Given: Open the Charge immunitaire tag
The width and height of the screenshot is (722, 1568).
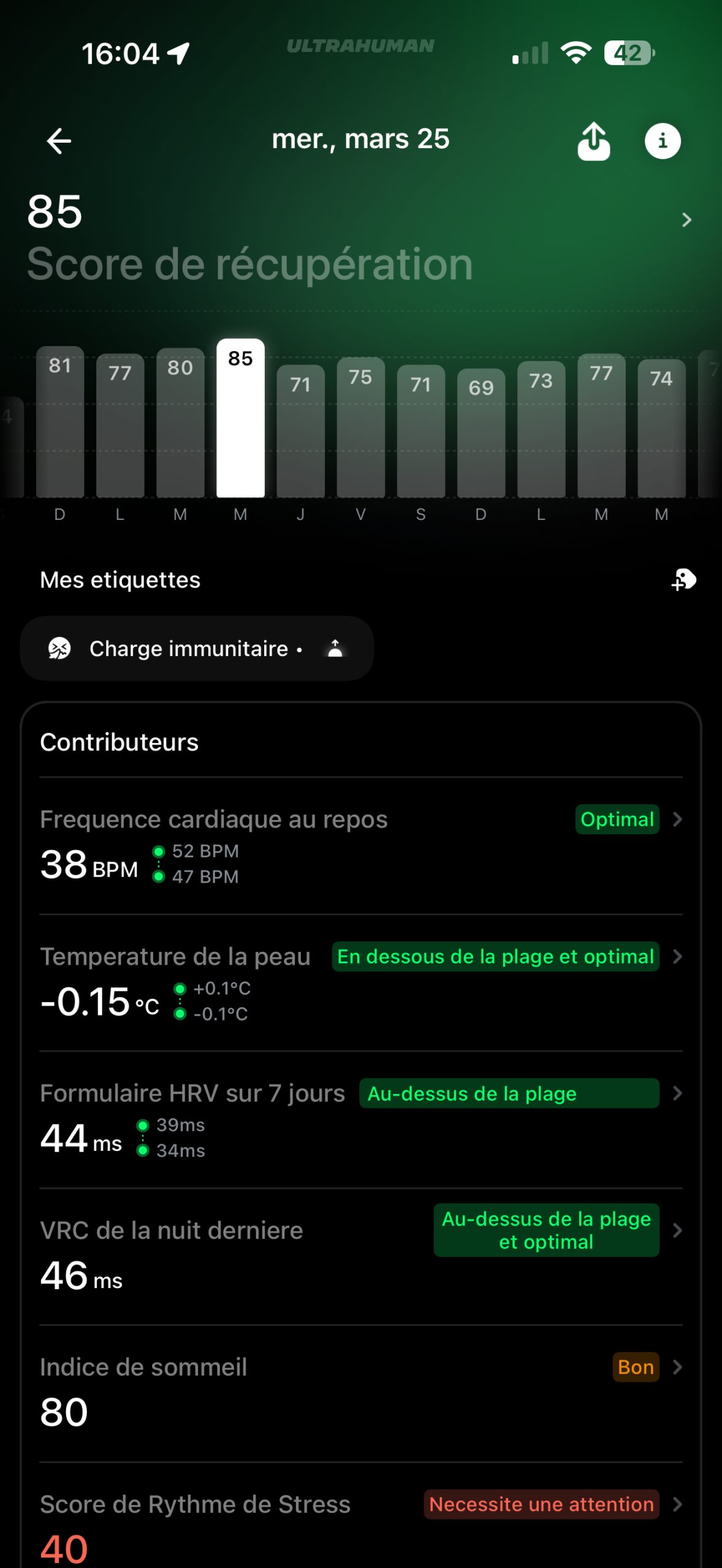Looking at the screenshot, I should coord(196,649).
